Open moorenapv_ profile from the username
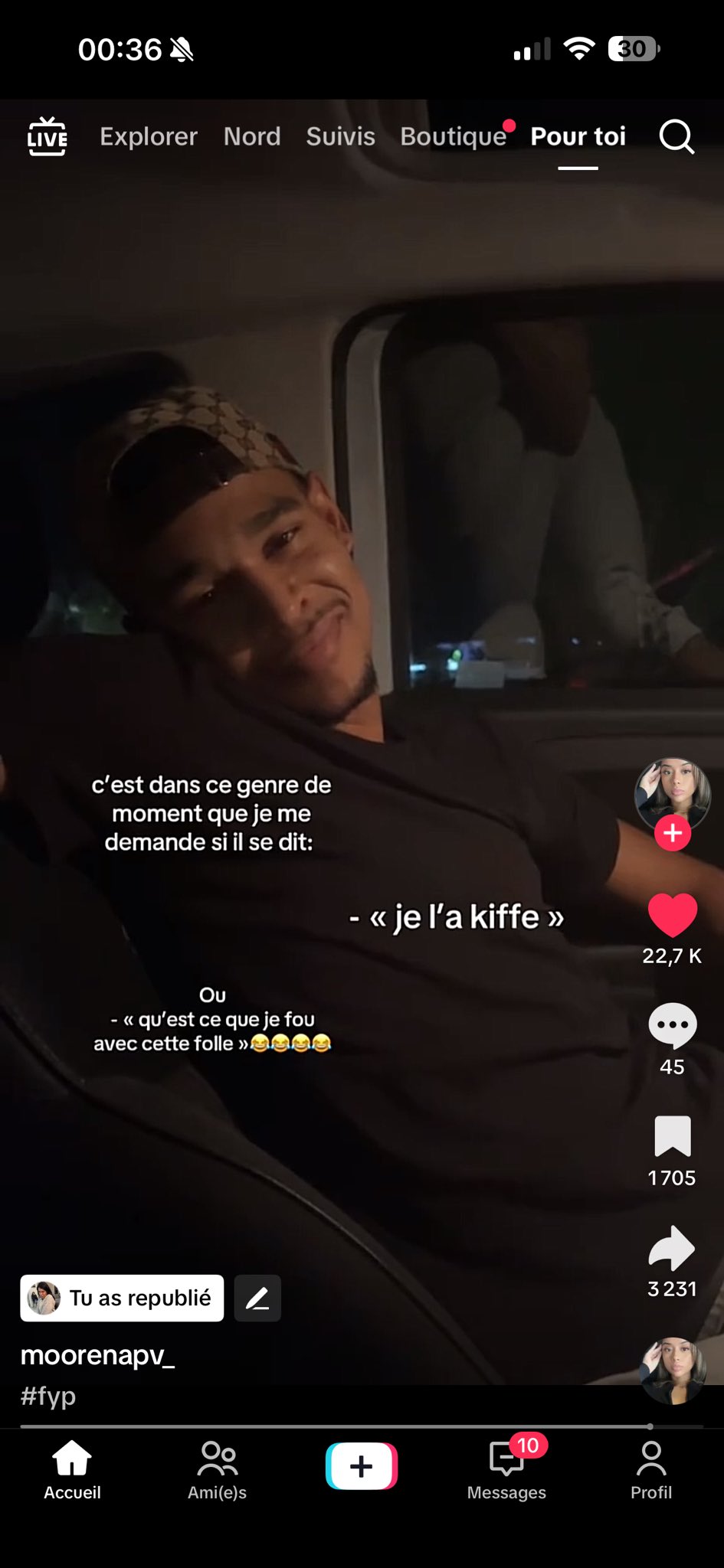Screen dimensions: 724x1568 (x=97, y=1355)
